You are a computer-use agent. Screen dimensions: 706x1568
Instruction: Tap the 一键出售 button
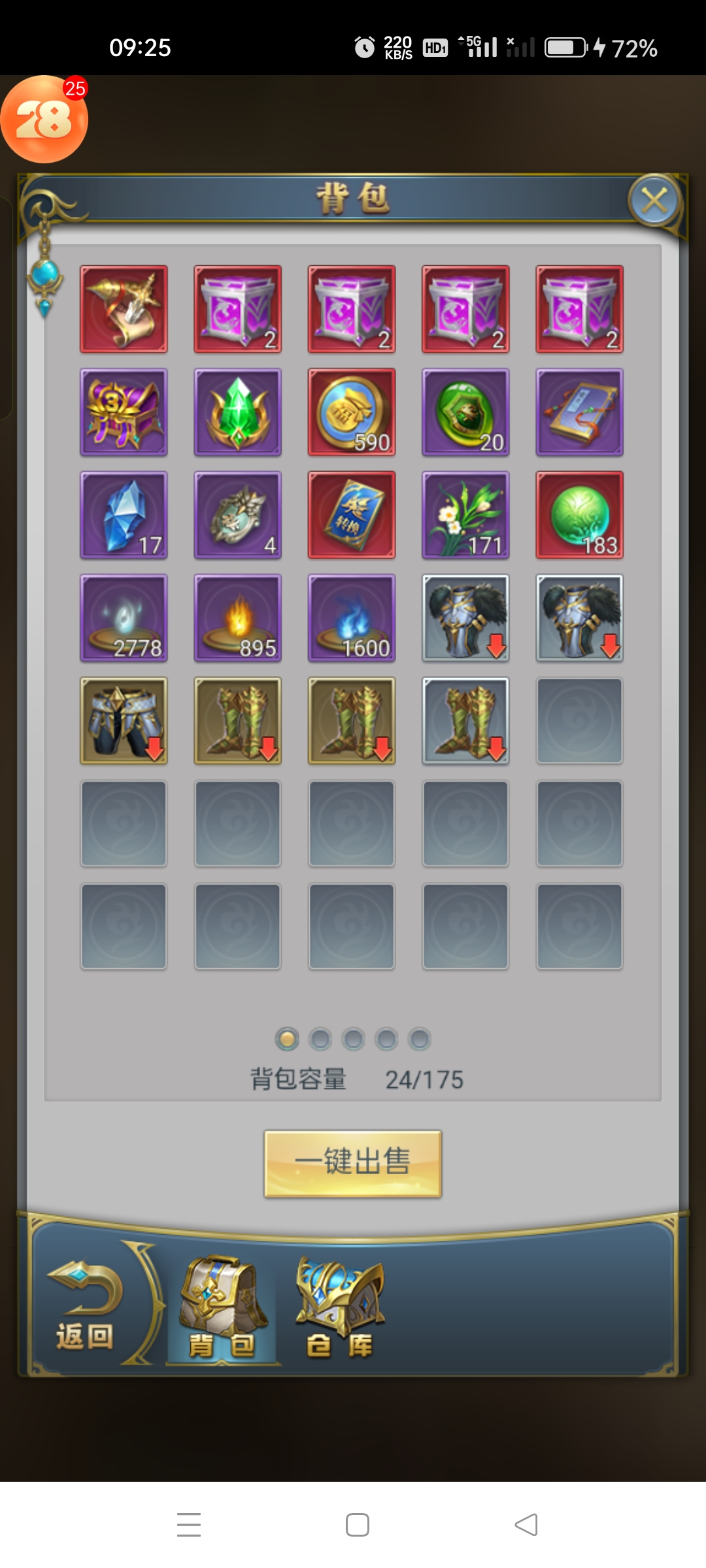point(353,1163)
